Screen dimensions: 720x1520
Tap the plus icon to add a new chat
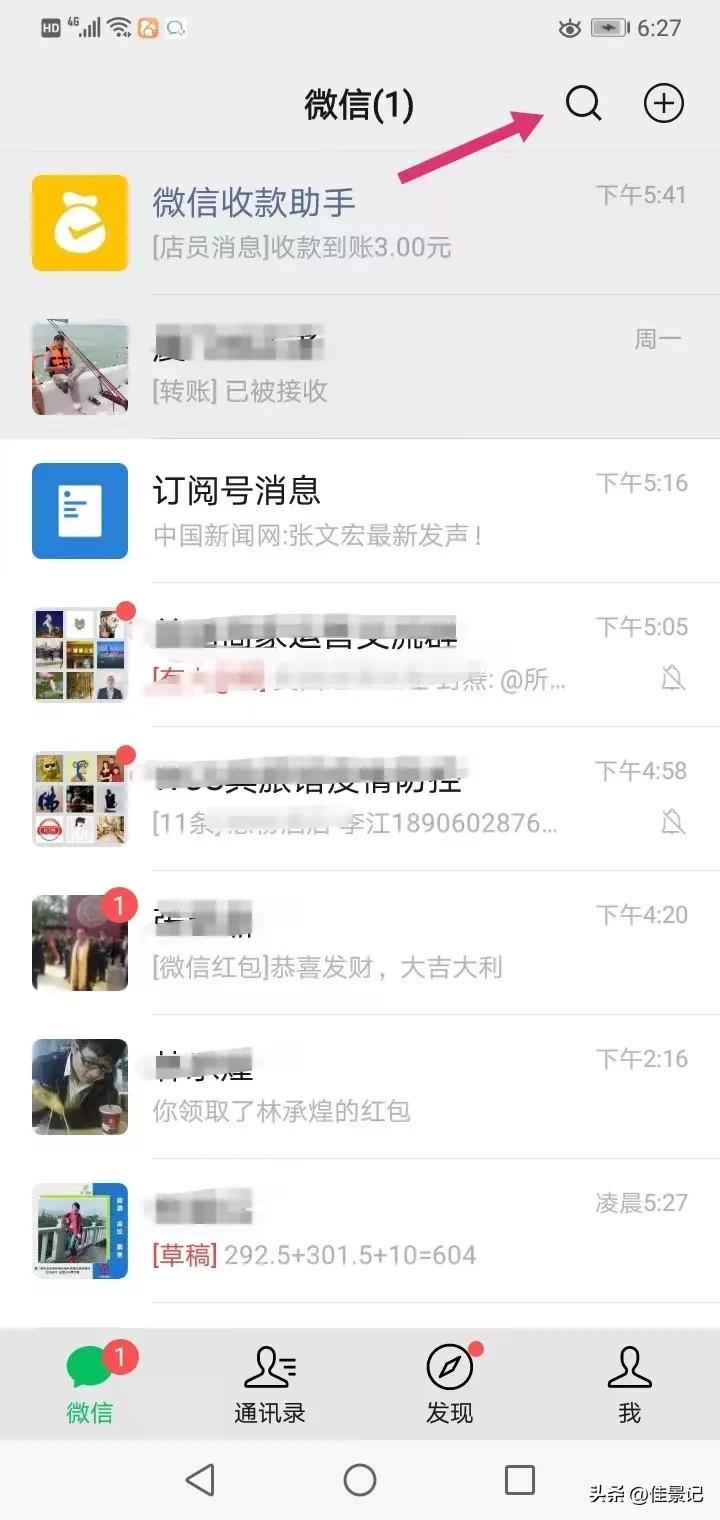click(663, 103)
